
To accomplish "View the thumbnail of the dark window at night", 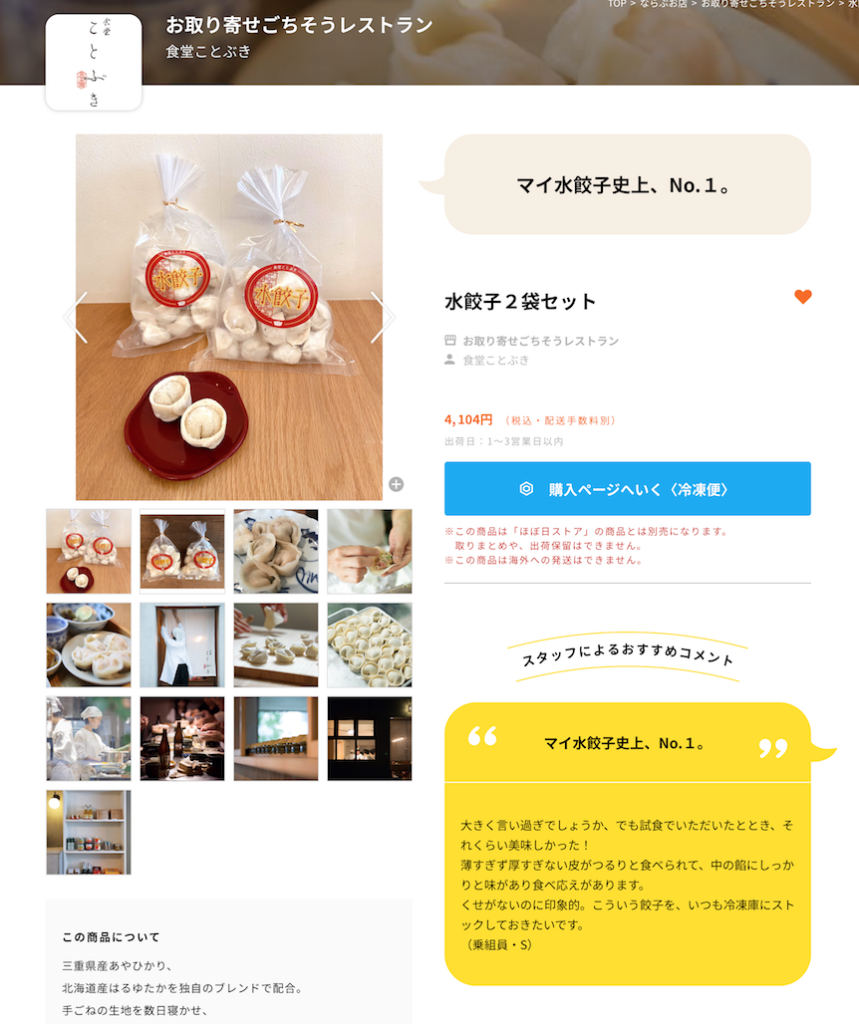I will pos(369,739).
